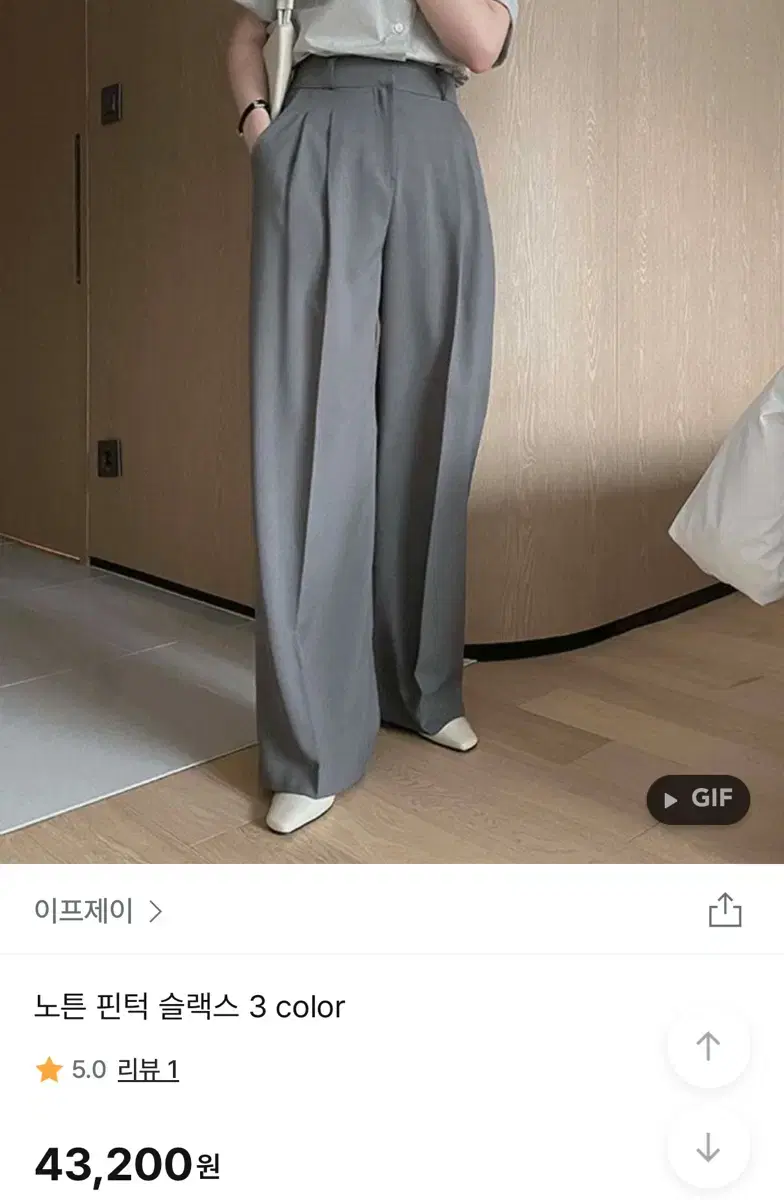Open the gray slacks product image
Image resolution: width=784 pixels, height=1200 pixels.
[x=392, y=432]
